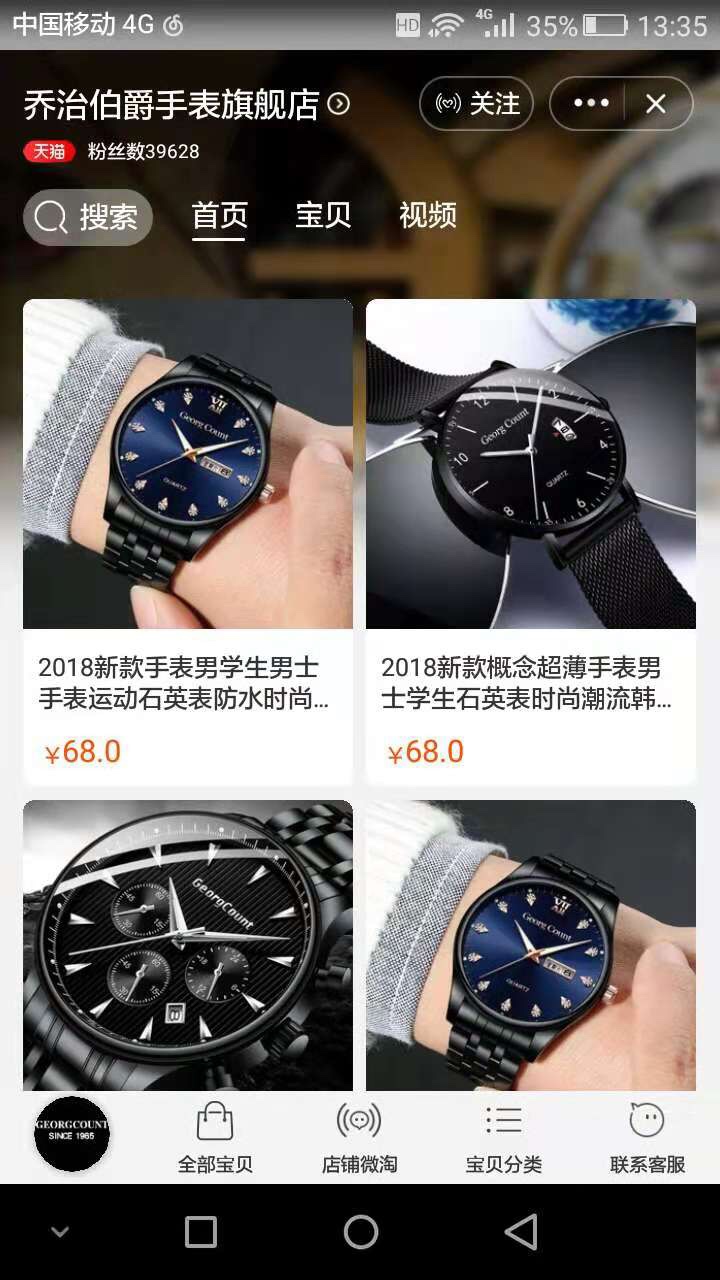The height and width of the screenshot is (1280, 720).
Task: Open 2018新款概念超薄手表 product card
Action: (531, 542)
